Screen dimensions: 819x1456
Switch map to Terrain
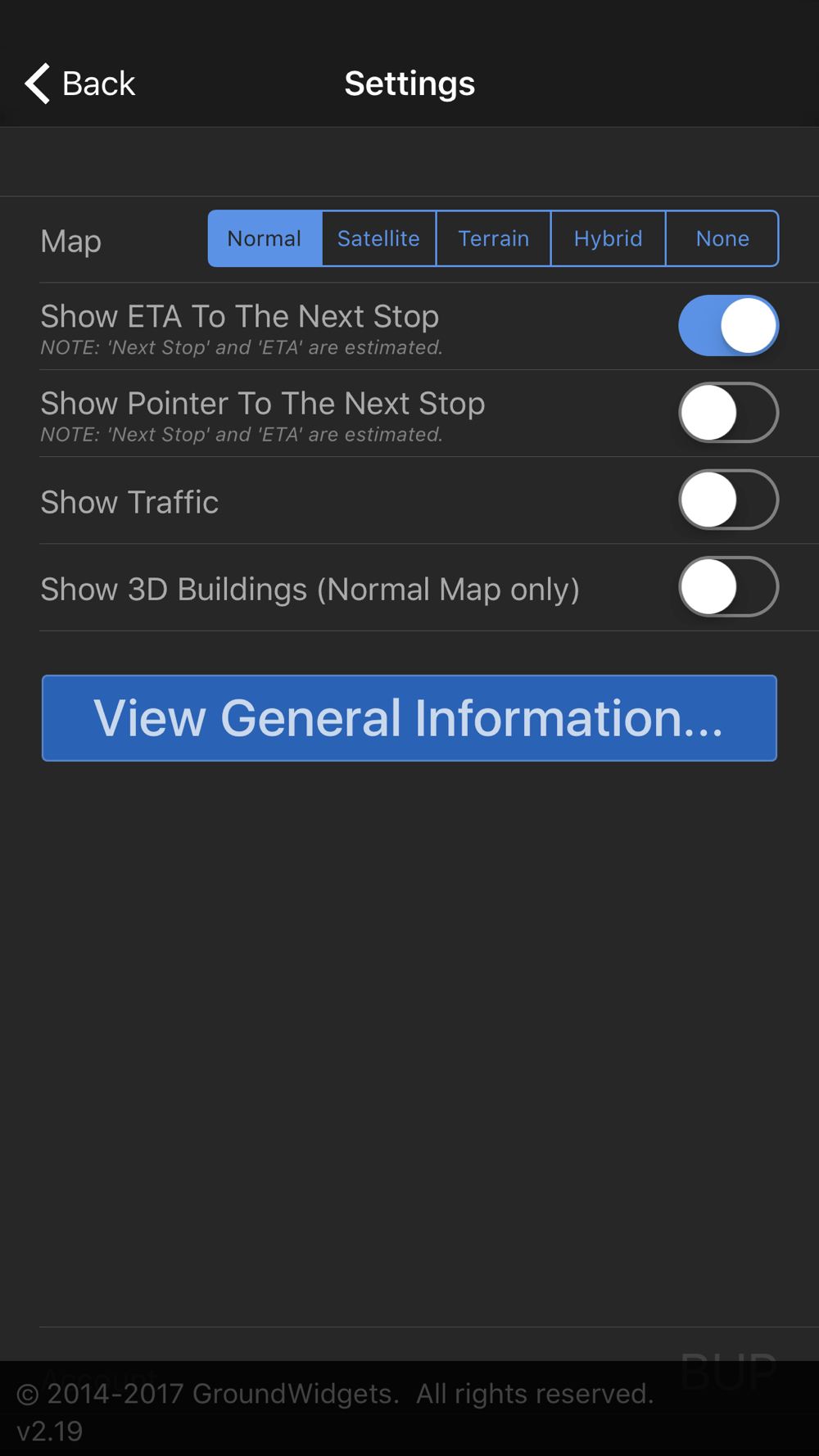pyautogui.click(x=493, y=238)
